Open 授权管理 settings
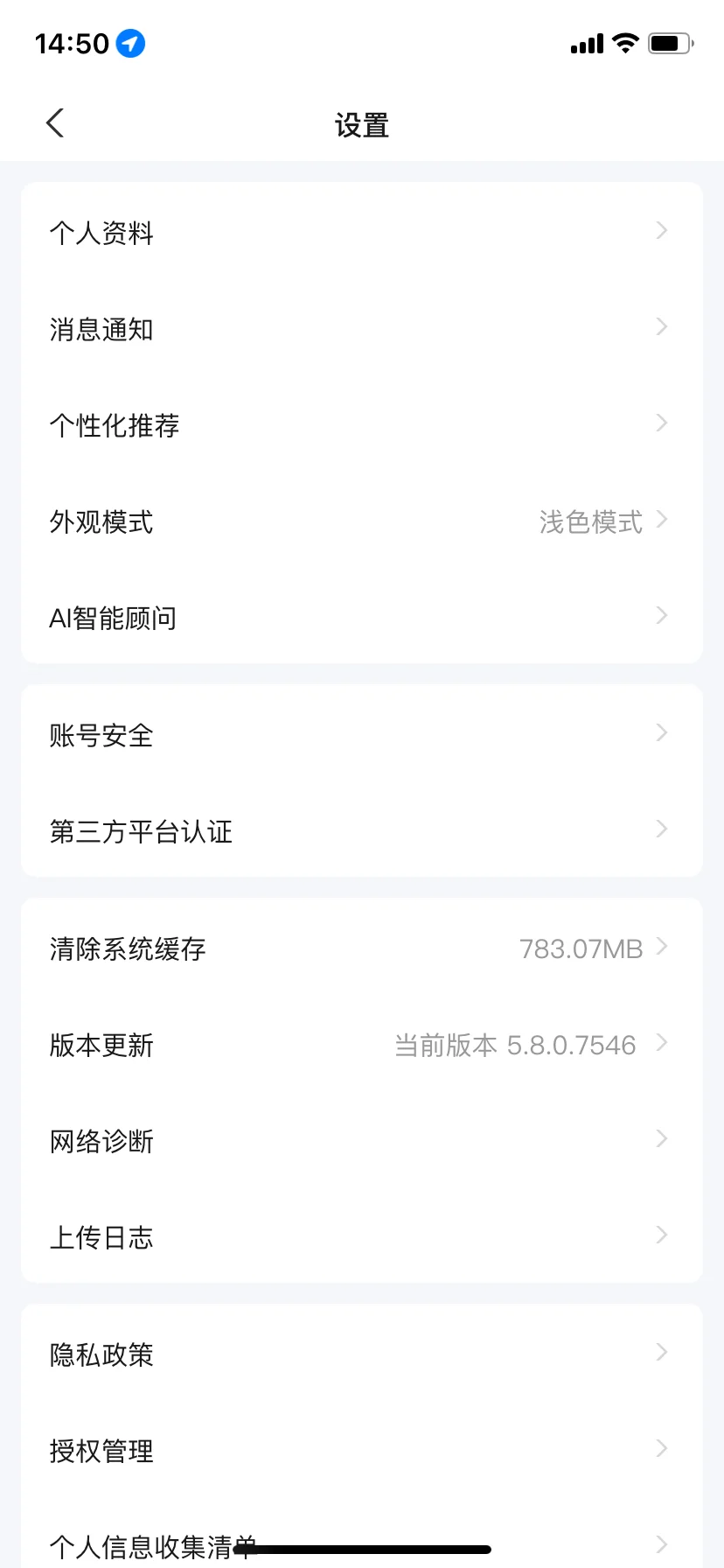The image size is (724, 1568). (x=362, y=1449)
